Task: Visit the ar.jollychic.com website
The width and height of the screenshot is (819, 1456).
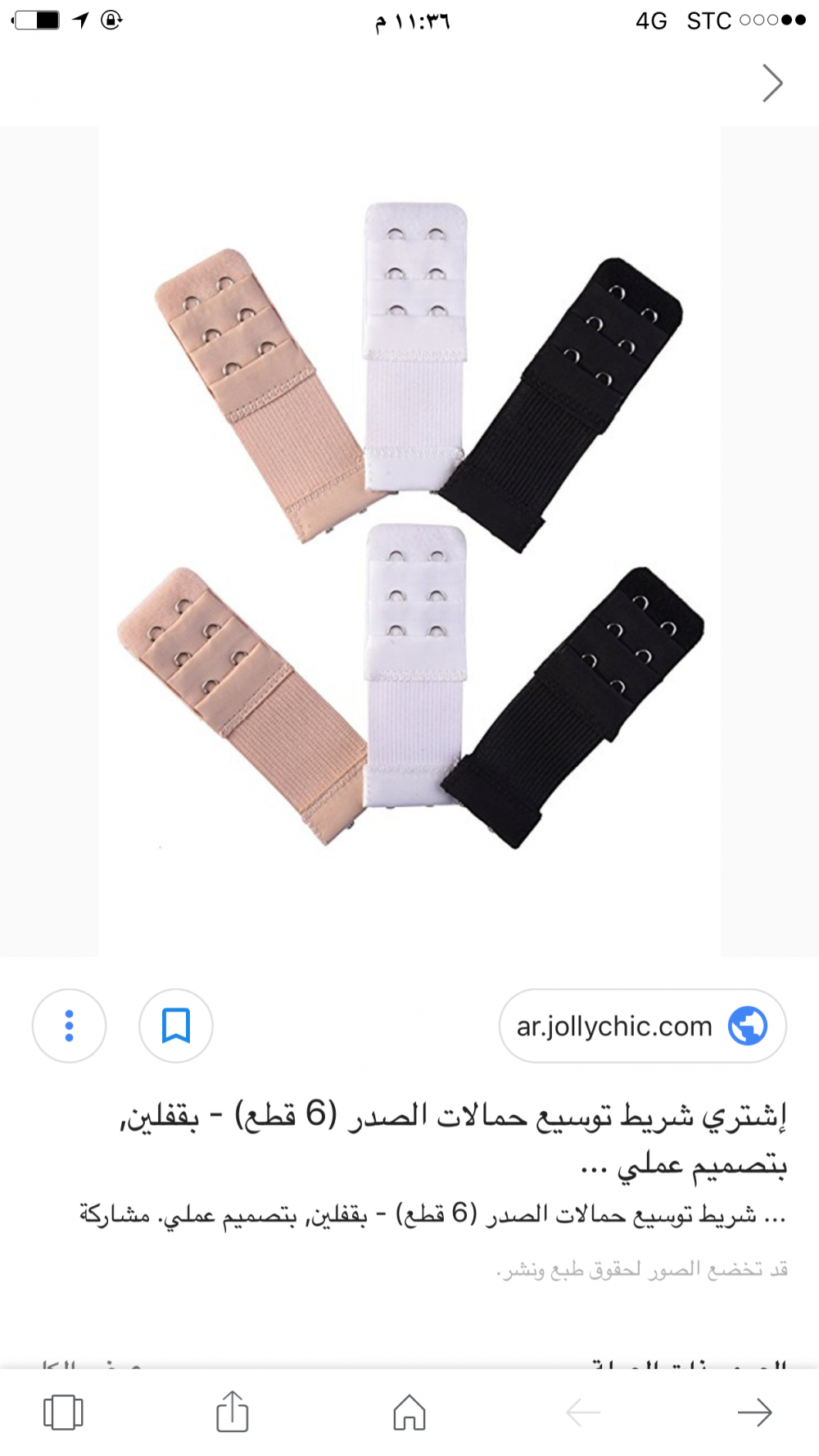Action: [x=642, y=1026]
